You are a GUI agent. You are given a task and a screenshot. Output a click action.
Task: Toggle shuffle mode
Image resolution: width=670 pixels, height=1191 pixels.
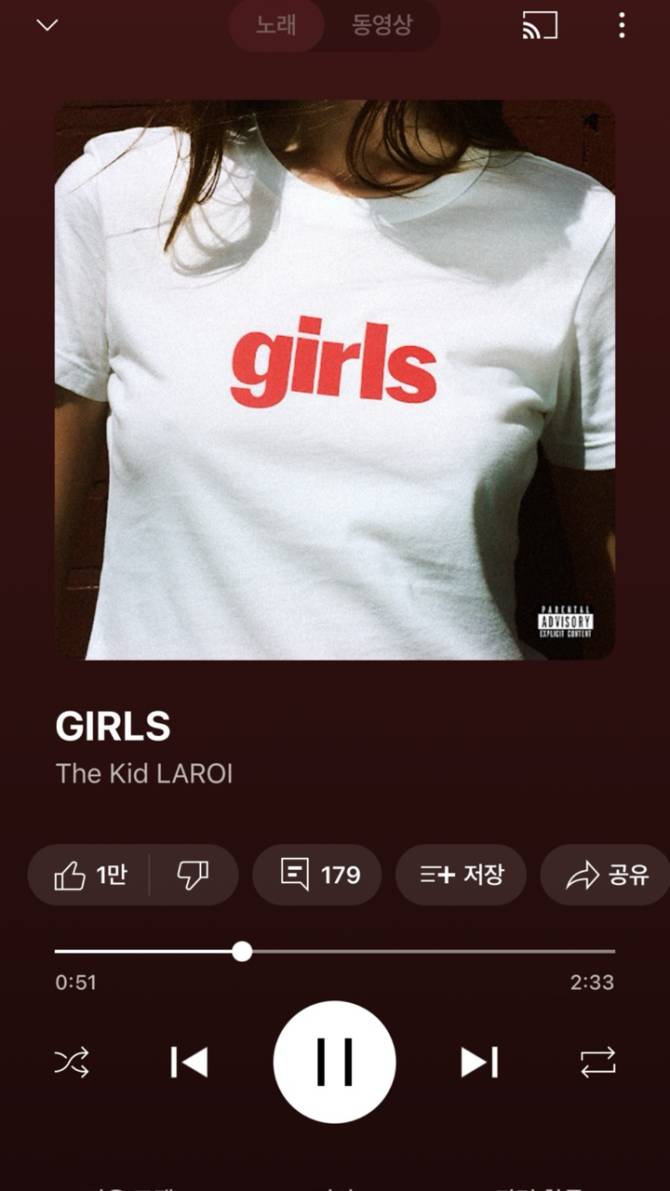(71, 1062)
